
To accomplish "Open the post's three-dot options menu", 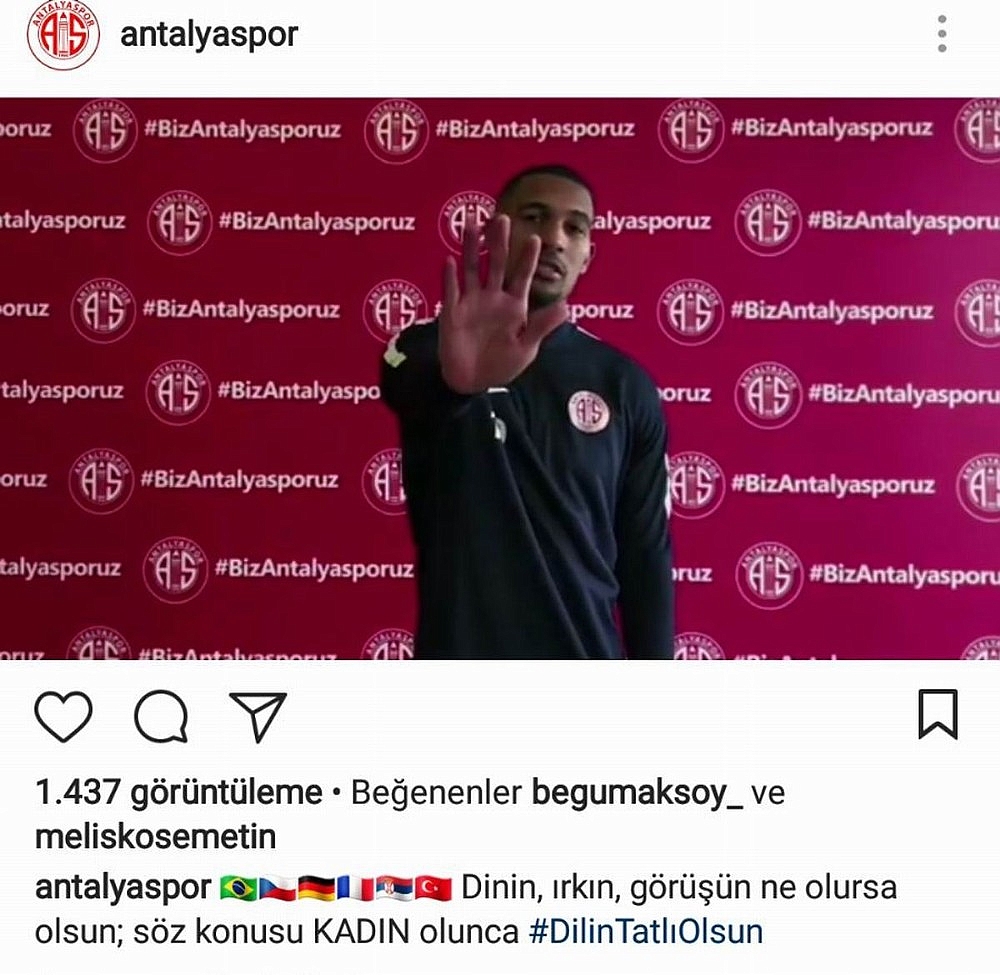I will [942, 35].
